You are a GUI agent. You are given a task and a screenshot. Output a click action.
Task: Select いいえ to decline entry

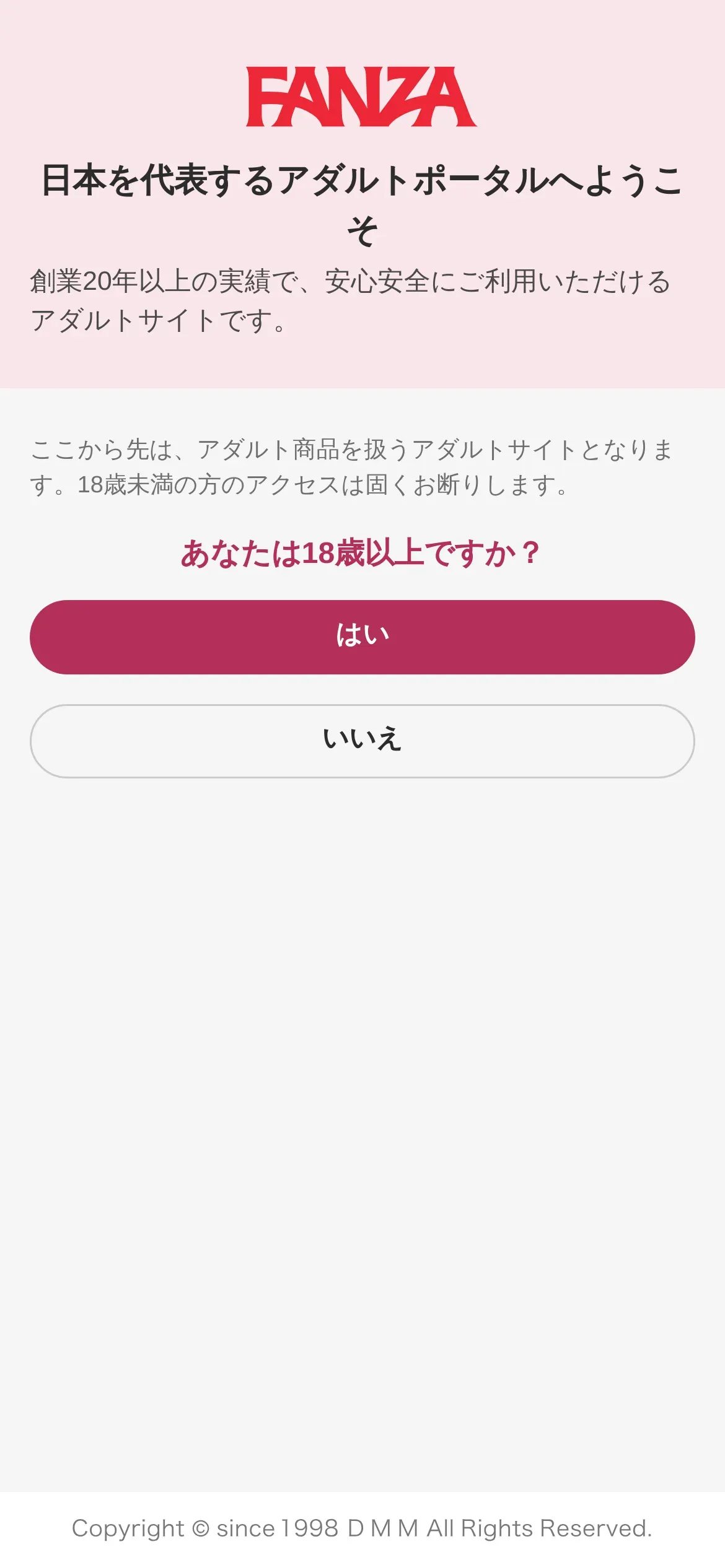(x=362, y=741)
